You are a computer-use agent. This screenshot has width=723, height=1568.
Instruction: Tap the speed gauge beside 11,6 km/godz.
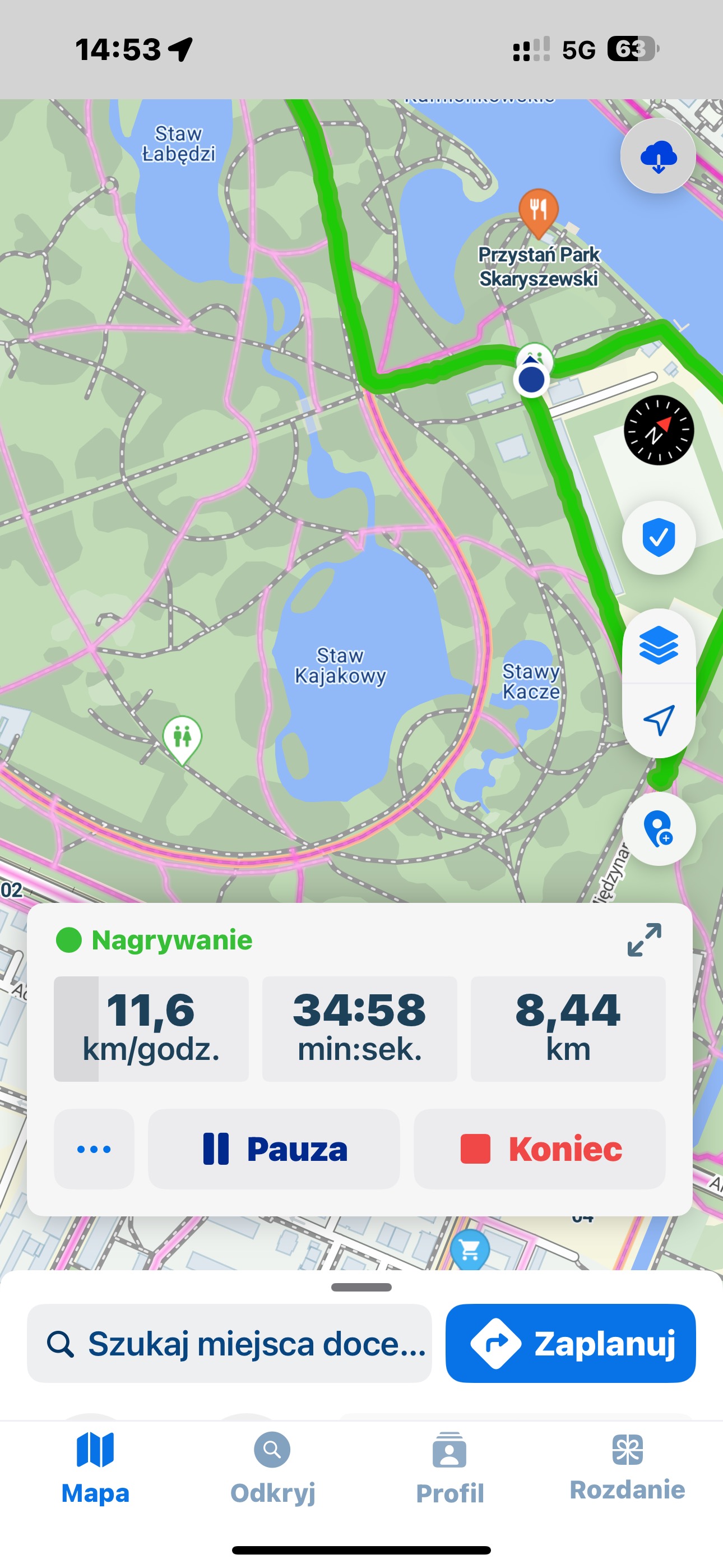coord(151,1029)
